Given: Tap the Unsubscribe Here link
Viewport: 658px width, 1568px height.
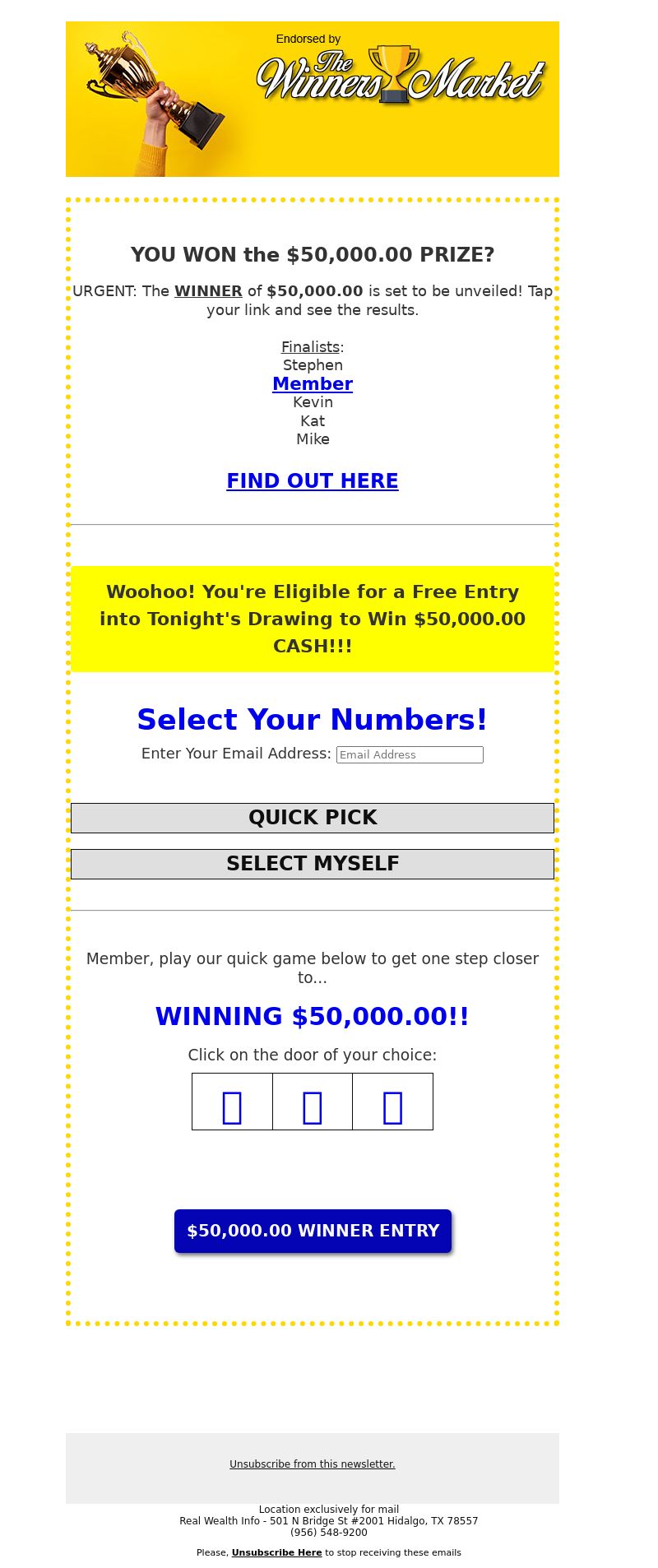Looking at the screenshot, I should point(276,1552).
